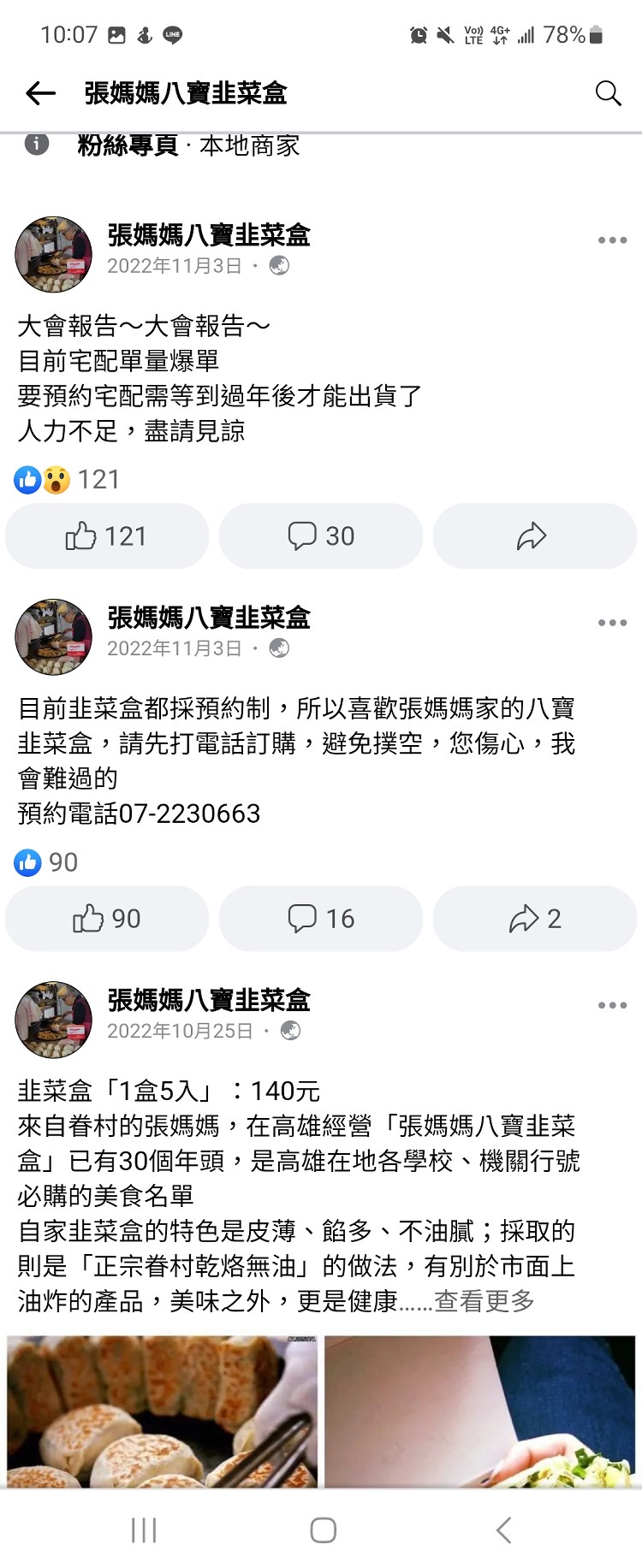
Task: Go back using the top arrow
Action: [x=40, y=93]
